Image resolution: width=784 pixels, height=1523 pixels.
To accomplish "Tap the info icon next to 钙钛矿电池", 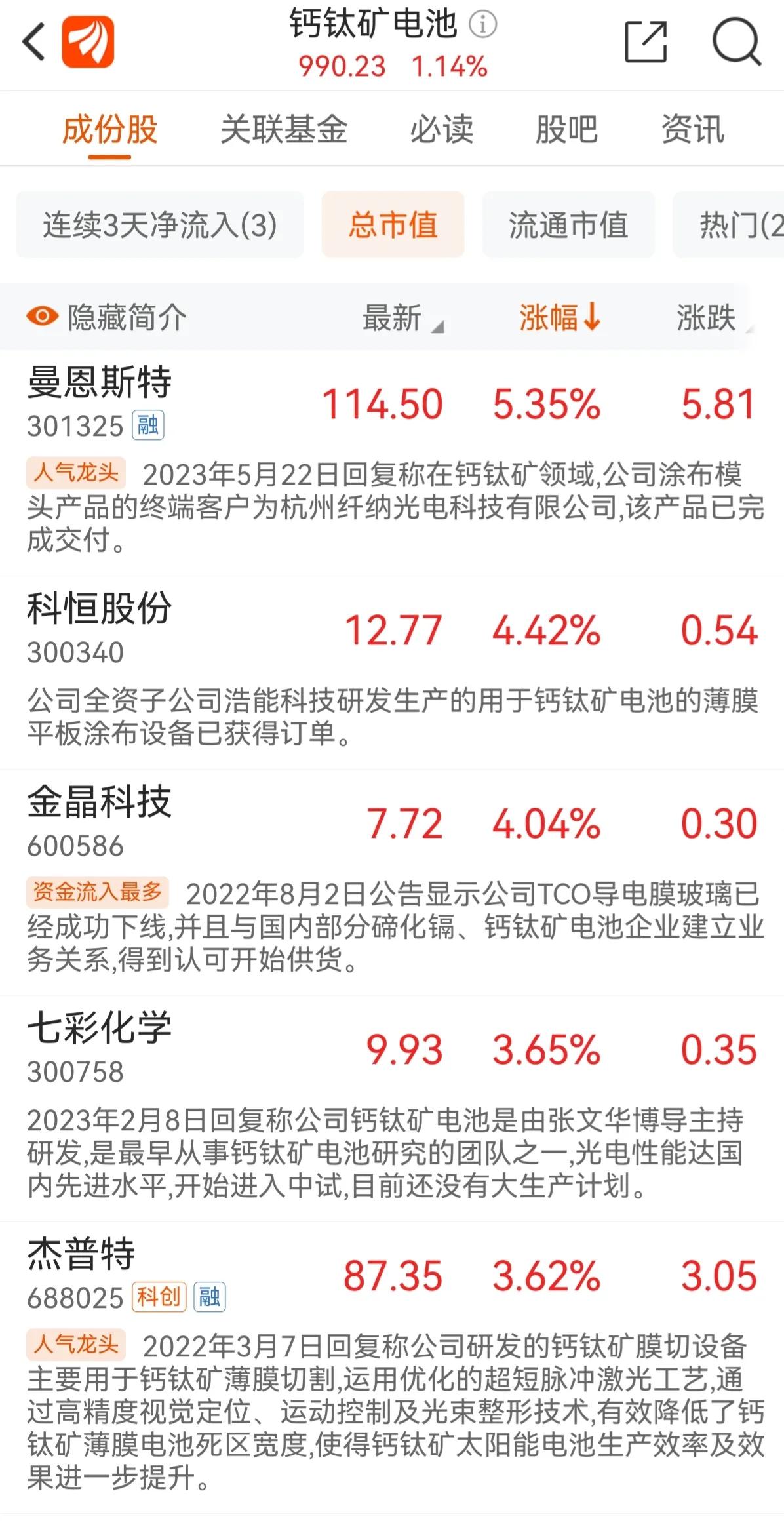I will (x=483, y=25).
